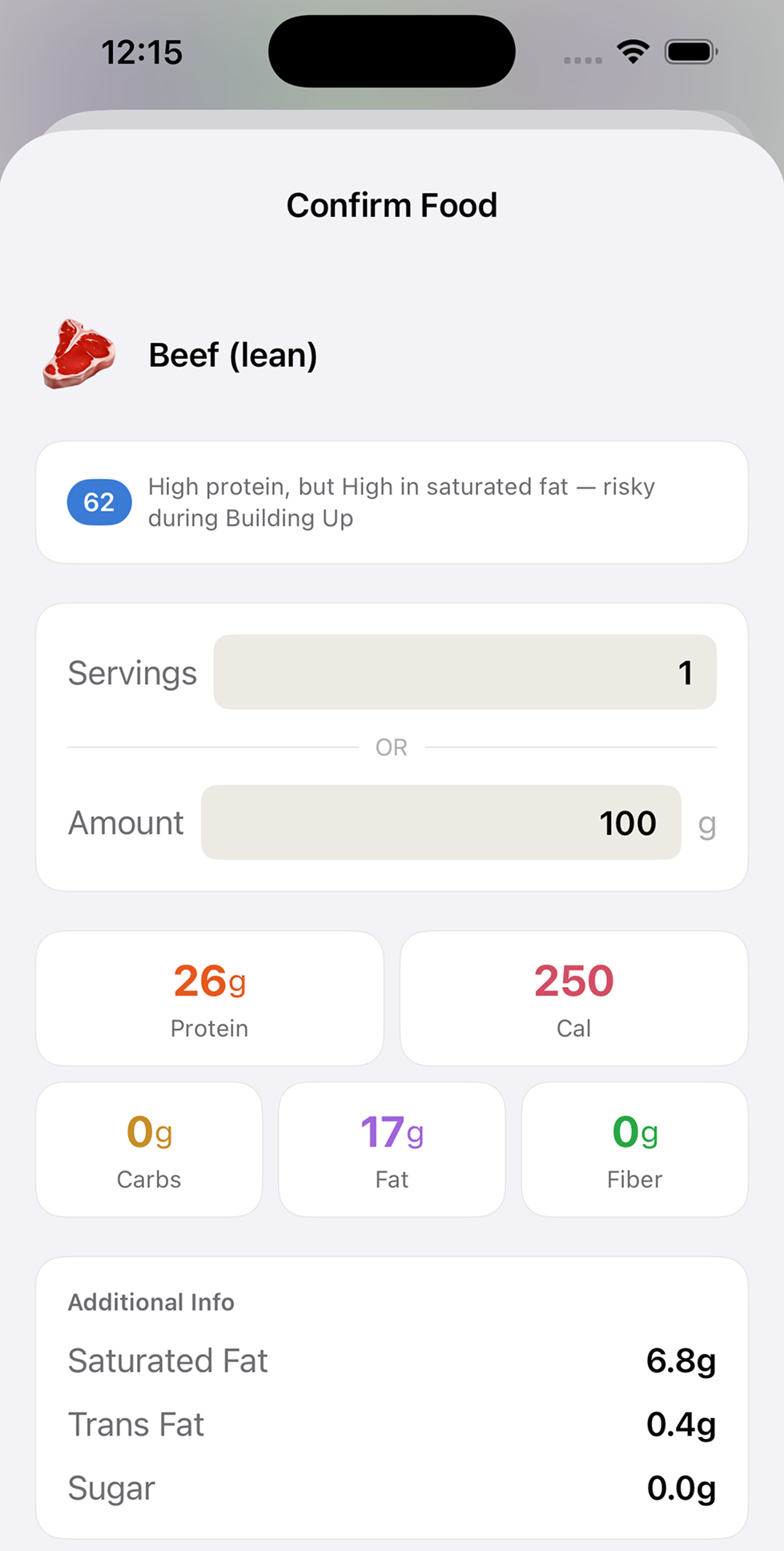Tap the Sugar 0.0g value
Image resolution: width=784 pixels, height=1551 pixels.
point(681,1489)
